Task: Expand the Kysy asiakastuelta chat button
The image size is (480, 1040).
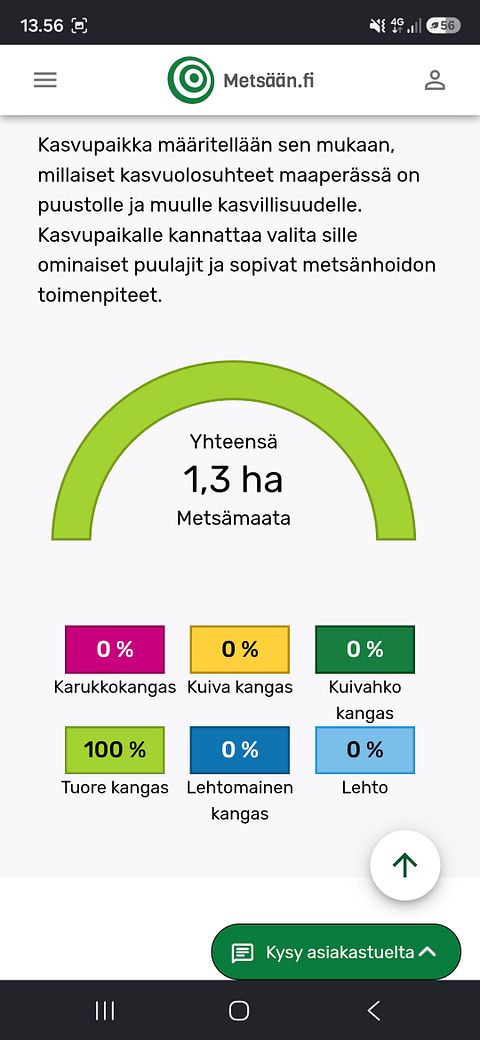Action: (335, 952)
